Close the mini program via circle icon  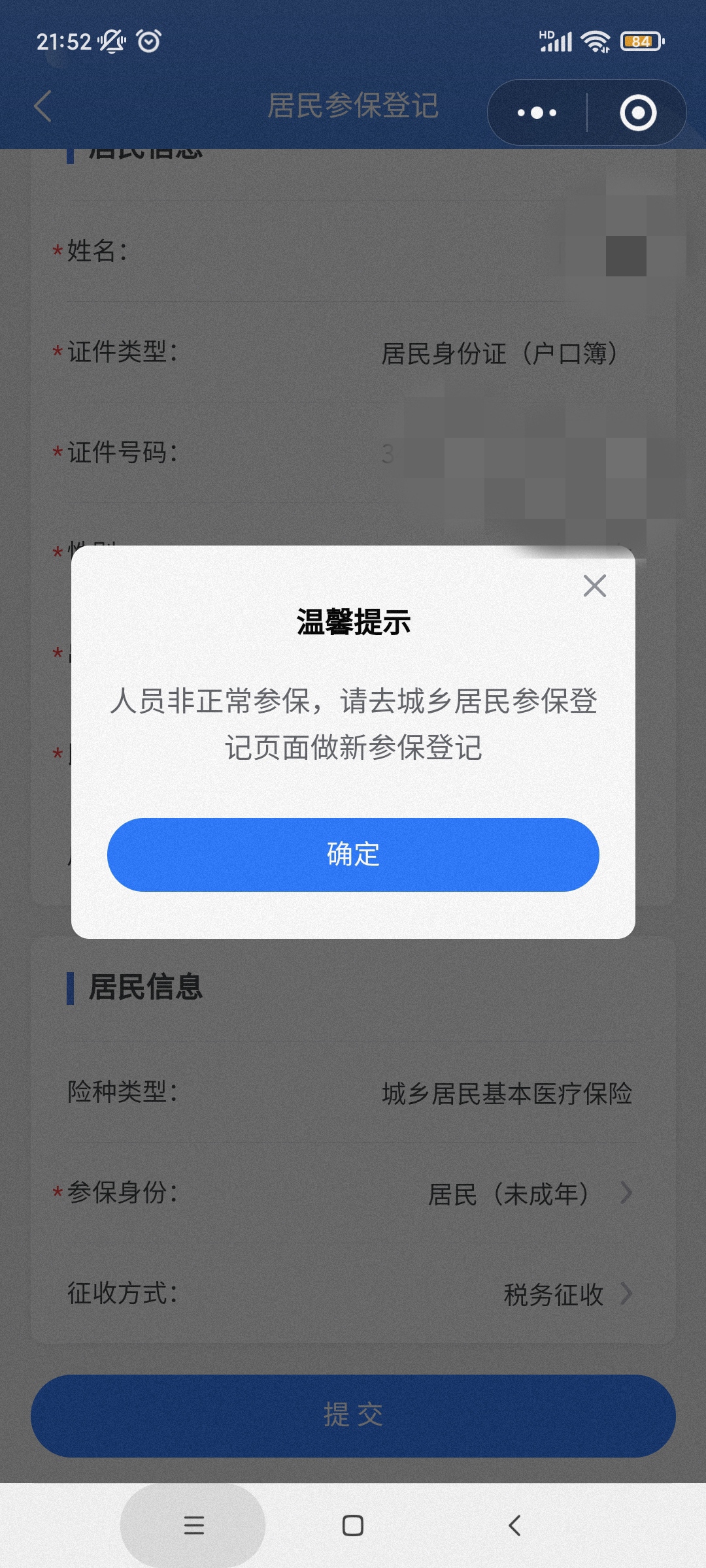pyautogui.click(x=638, y=113)
